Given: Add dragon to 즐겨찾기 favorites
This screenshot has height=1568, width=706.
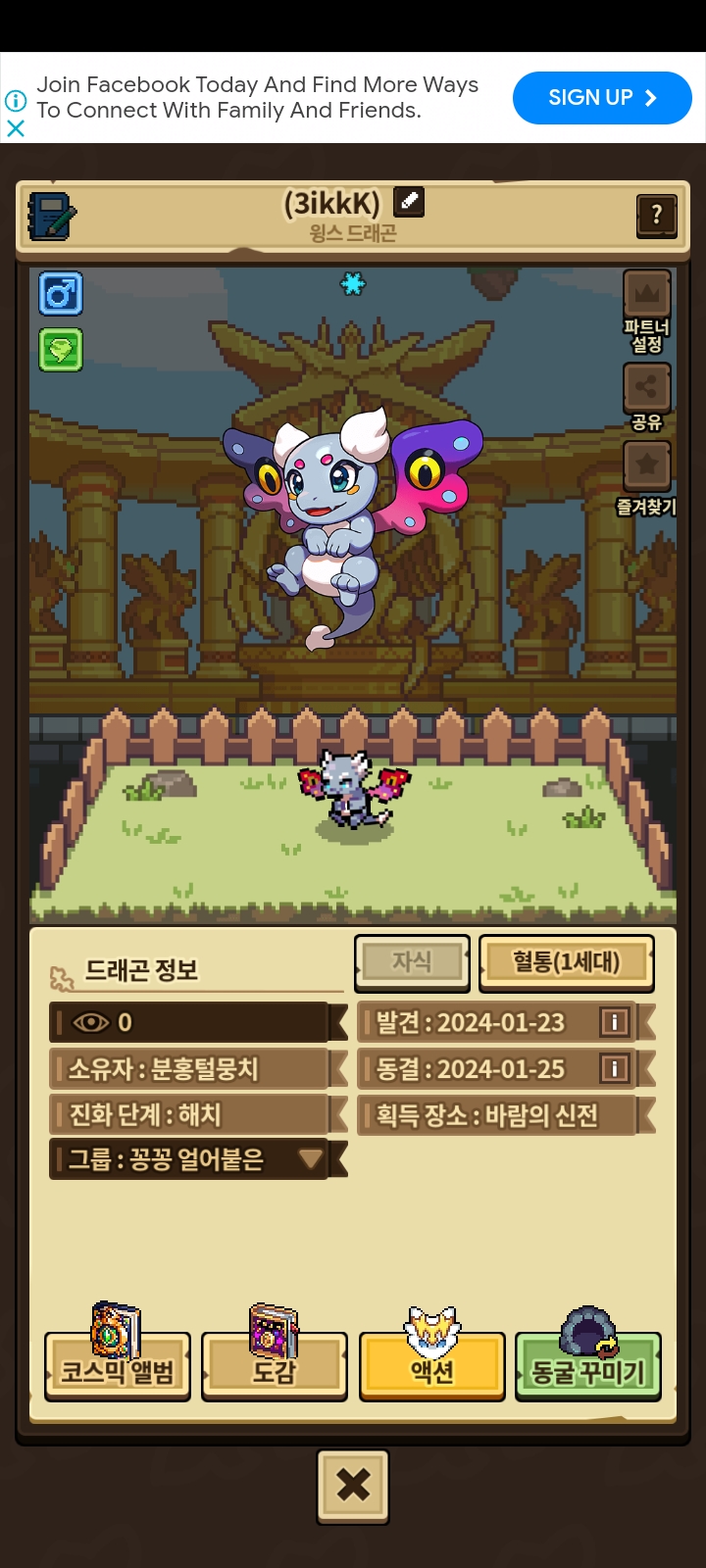Looking at the screenshot, I should pyautogui.click(x=646, y=465).
